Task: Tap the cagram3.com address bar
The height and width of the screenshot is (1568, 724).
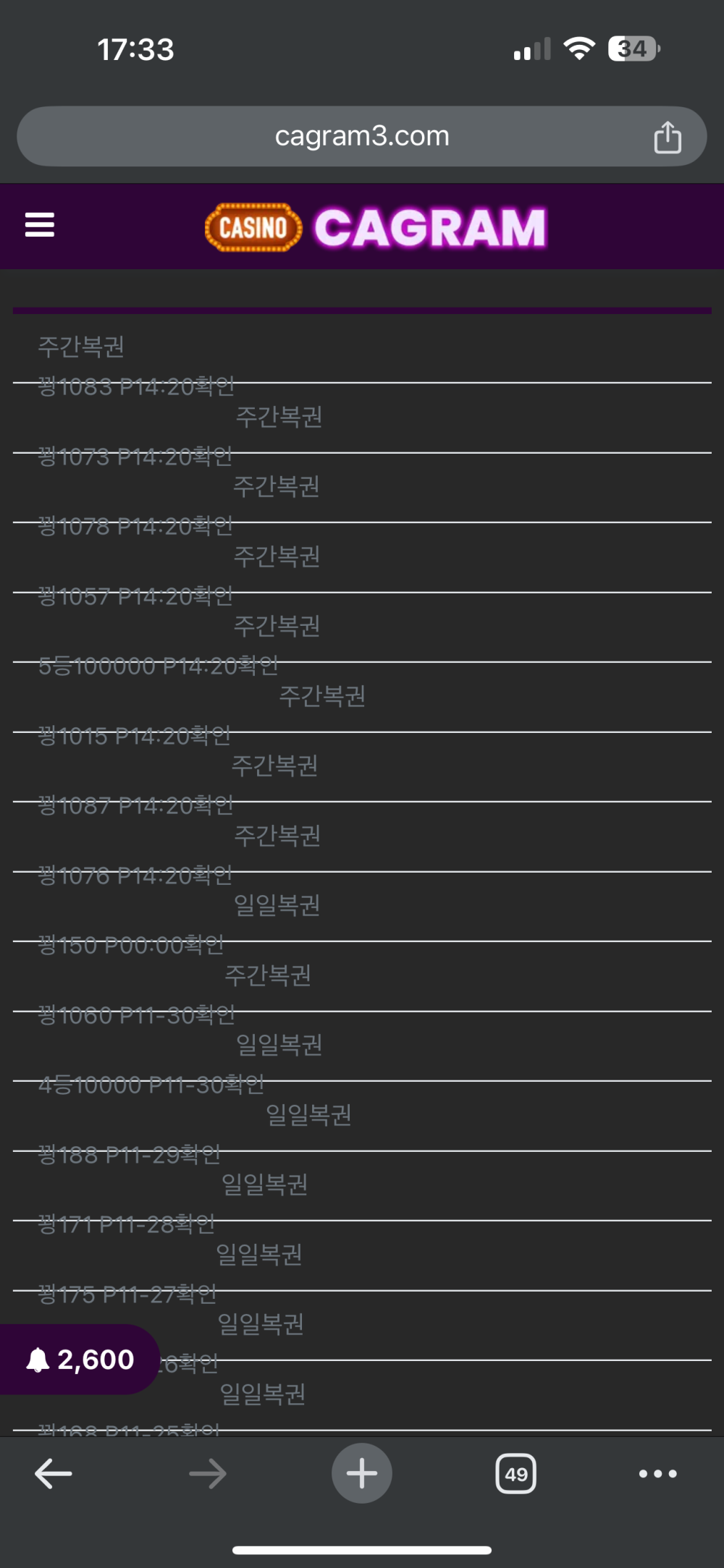Action: [x=362, y=137]
